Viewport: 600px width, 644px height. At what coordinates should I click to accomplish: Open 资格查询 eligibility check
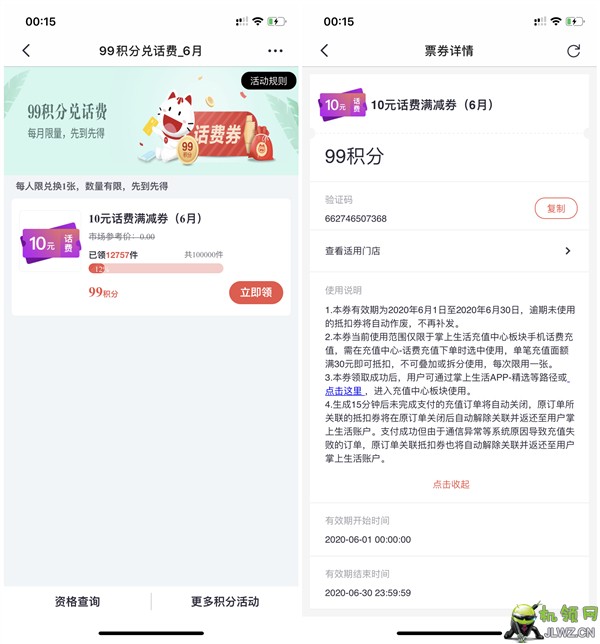(77, 601)
